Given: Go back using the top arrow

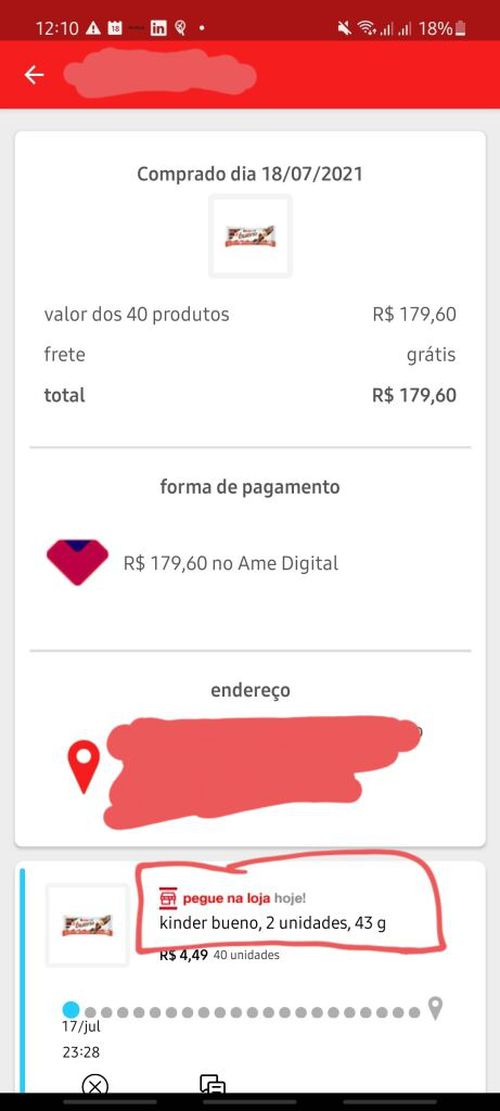Looking at the screenshot, I should (x=34, y=75).
